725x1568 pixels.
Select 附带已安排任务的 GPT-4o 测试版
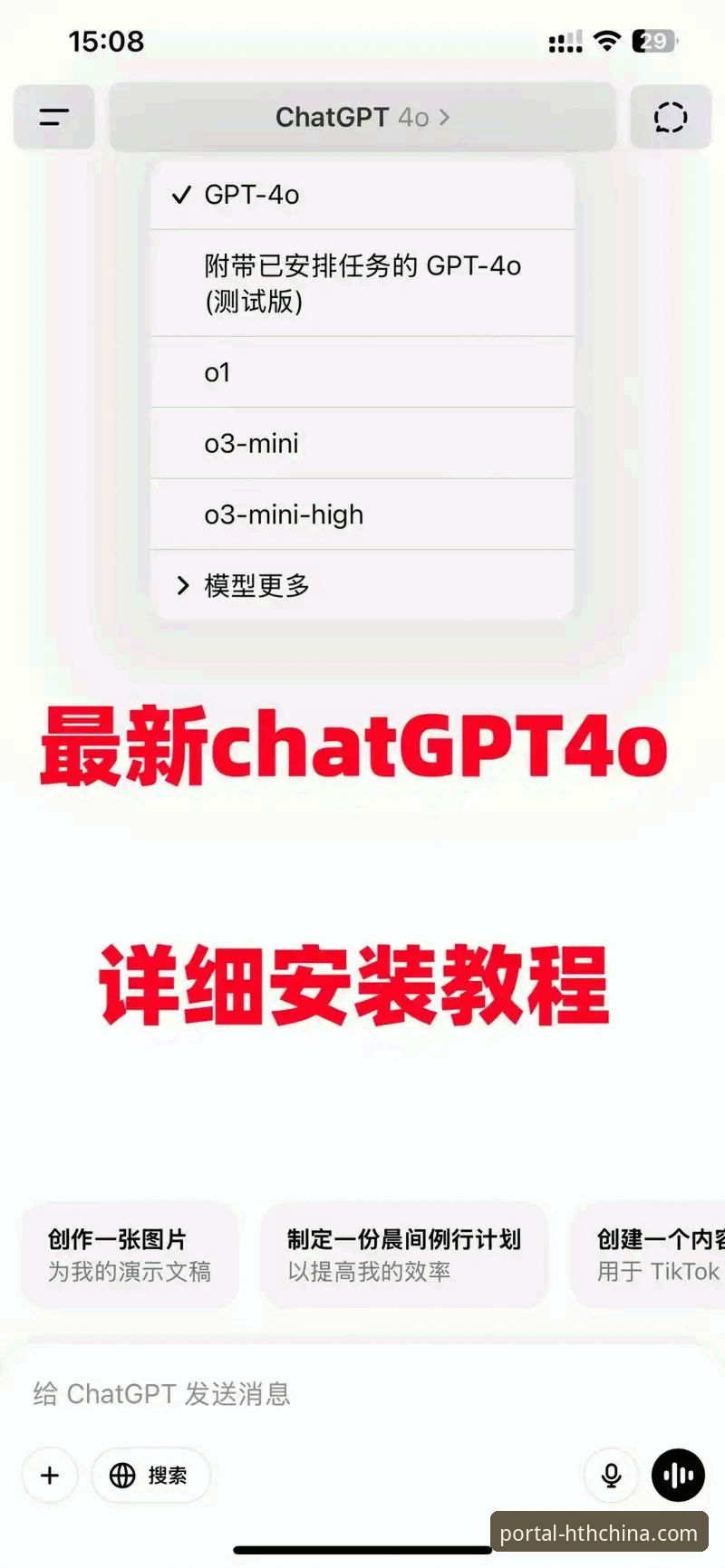(362, 283)
